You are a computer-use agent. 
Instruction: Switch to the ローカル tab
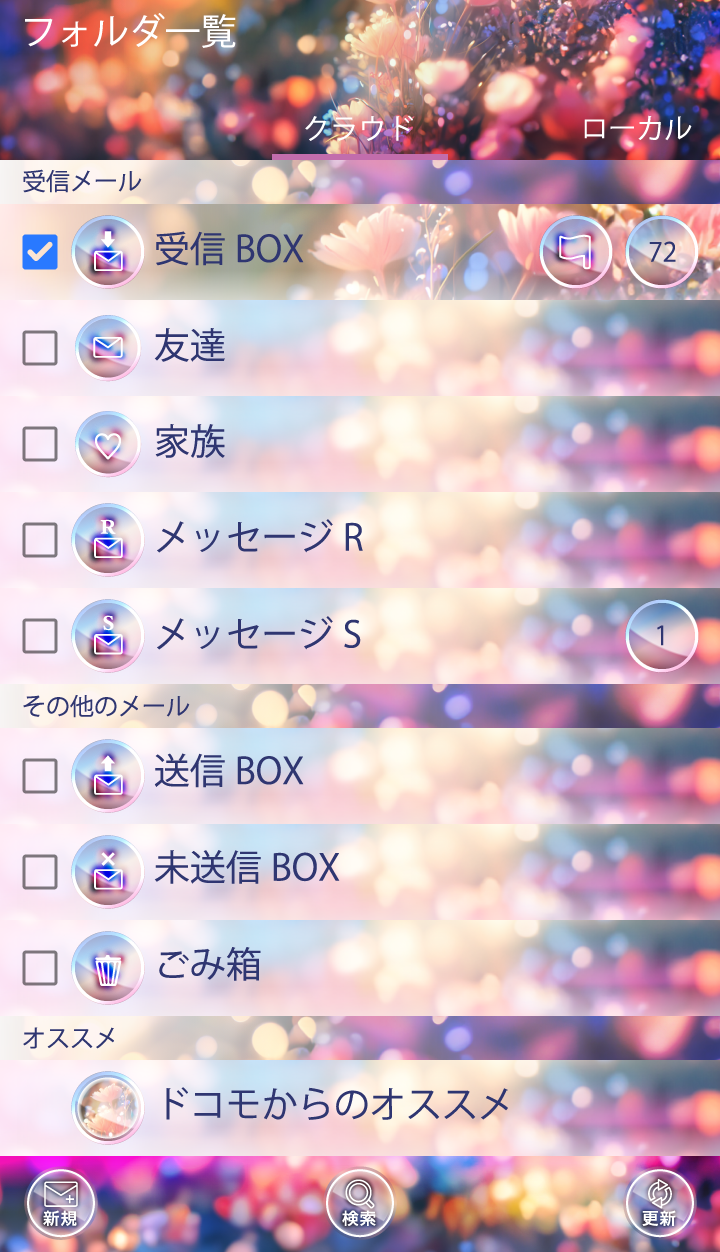636,129
